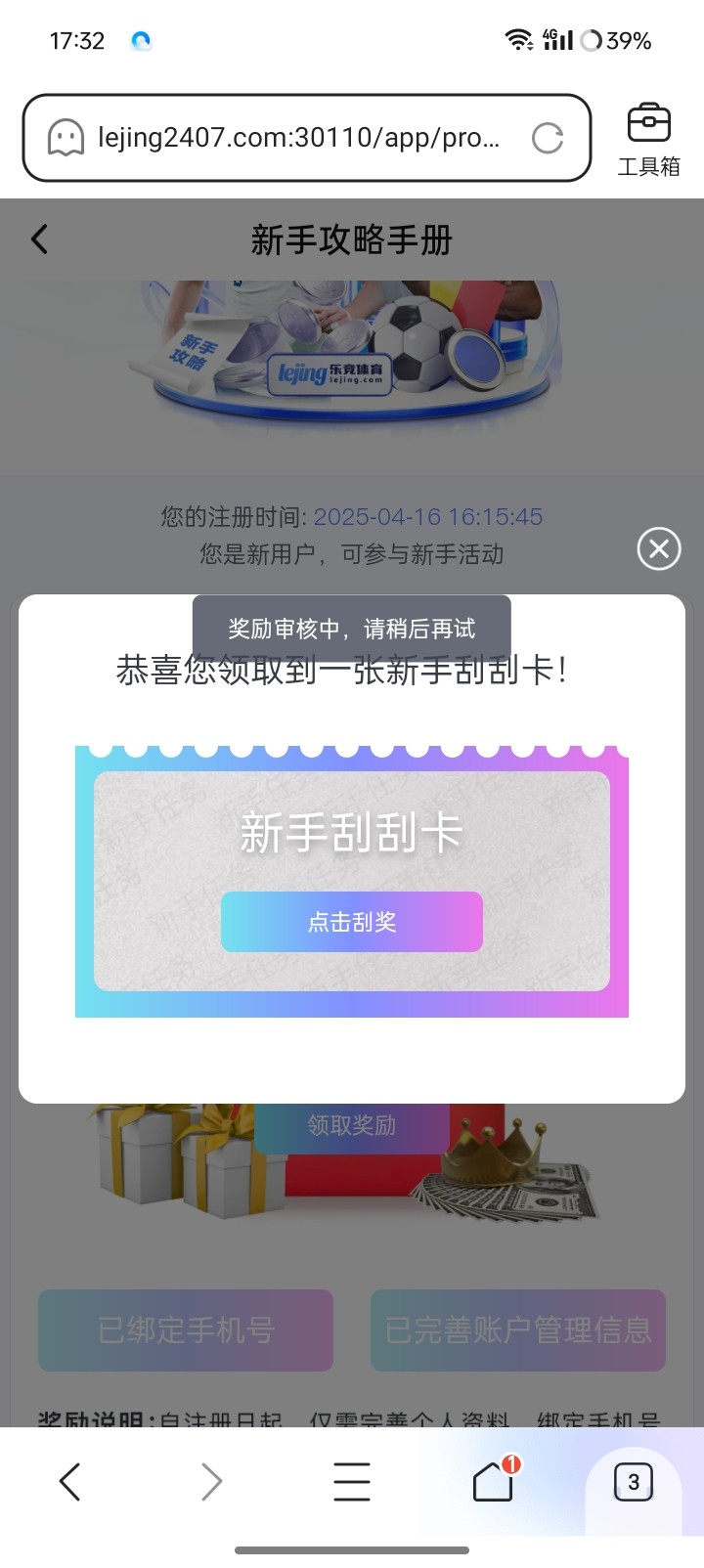This screenshot has width=704, height=1568.
Task: Go to the browser home page
Action: tap(494, 1482)
